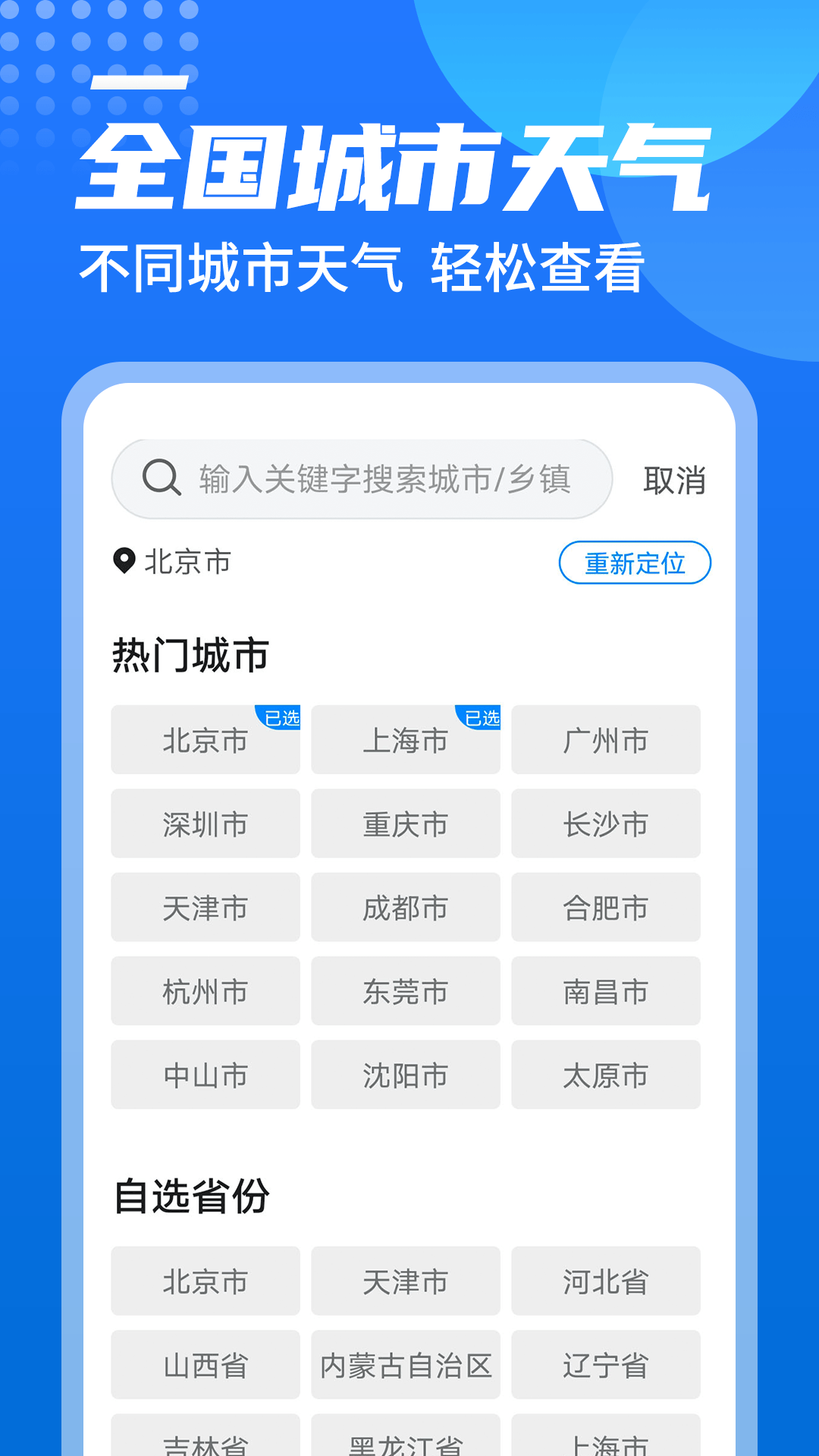Pick 合肥市 from hot cities
The image size is (819, 1456).
[606, 908]
